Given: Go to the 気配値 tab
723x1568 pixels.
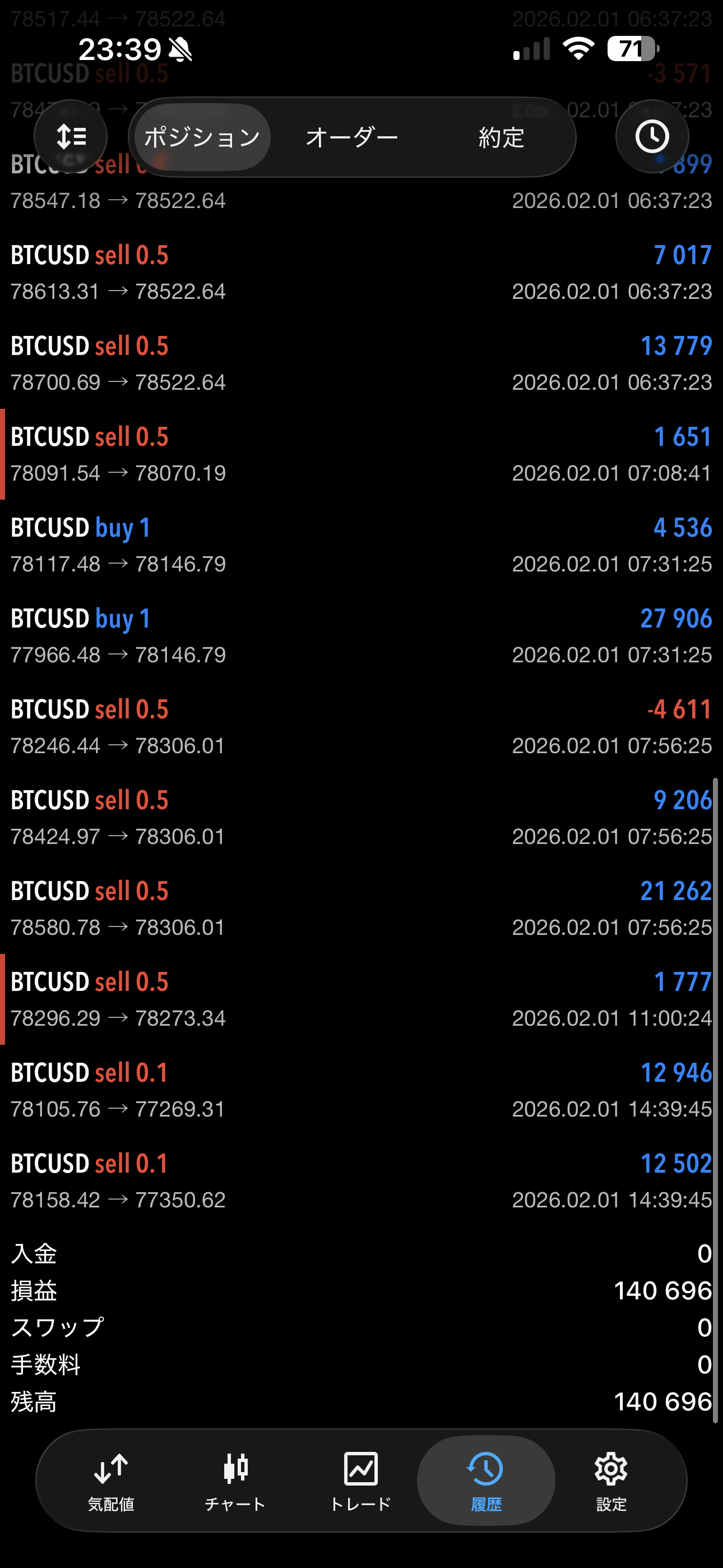Looking at the screenshot, I should click(x=111, y=1481).
